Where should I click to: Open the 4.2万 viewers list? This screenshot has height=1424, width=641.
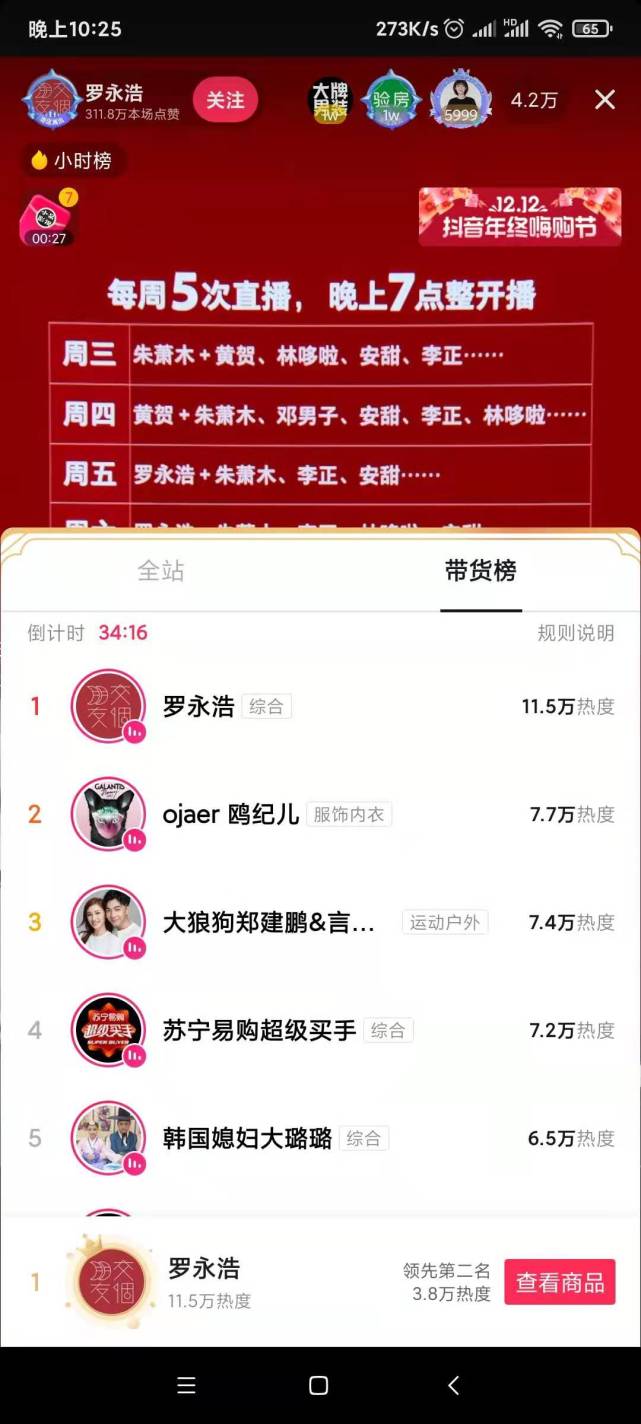coord(534,100)
